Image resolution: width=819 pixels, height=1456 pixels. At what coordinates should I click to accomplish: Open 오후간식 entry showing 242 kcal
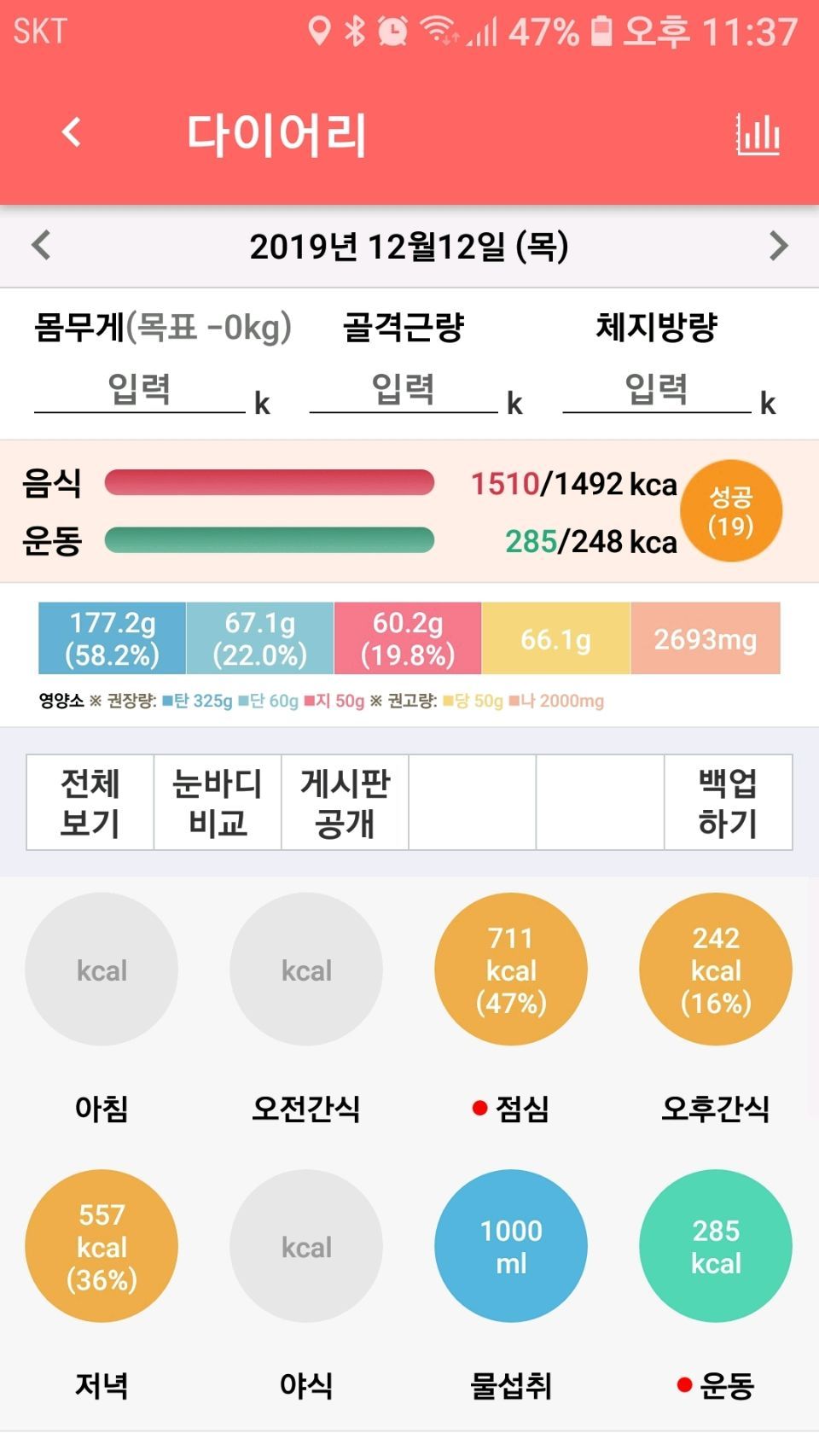click(x=716, y=970)
